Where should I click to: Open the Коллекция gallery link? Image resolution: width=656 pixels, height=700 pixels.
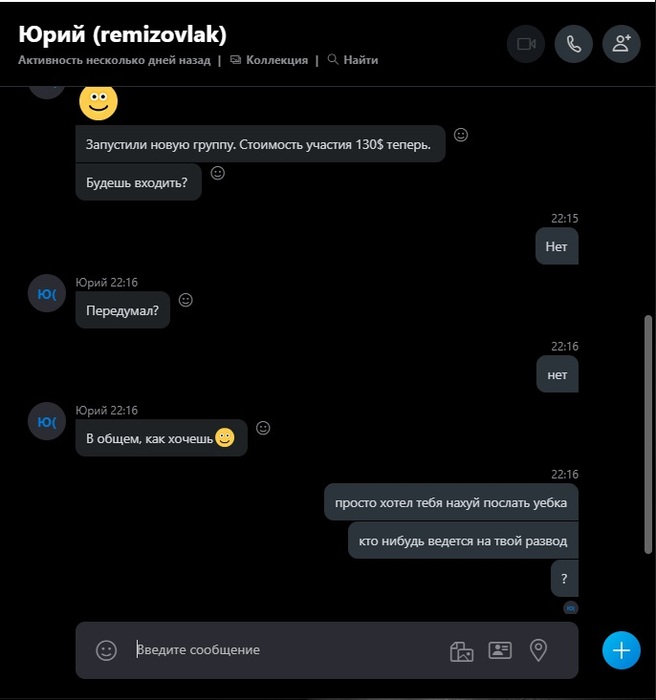coord(269,60)
